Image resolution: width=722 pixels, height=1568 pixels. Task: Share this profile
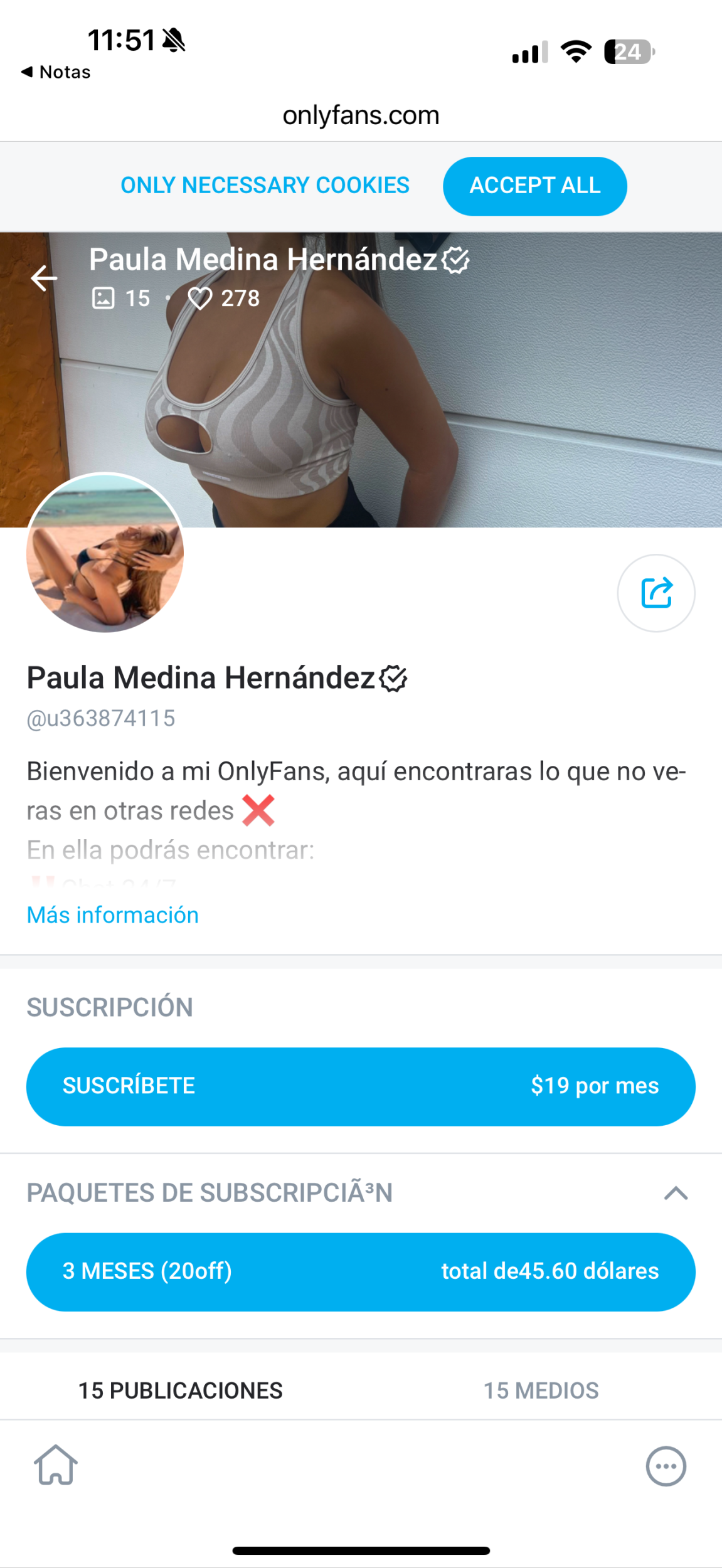coord(656,593)
